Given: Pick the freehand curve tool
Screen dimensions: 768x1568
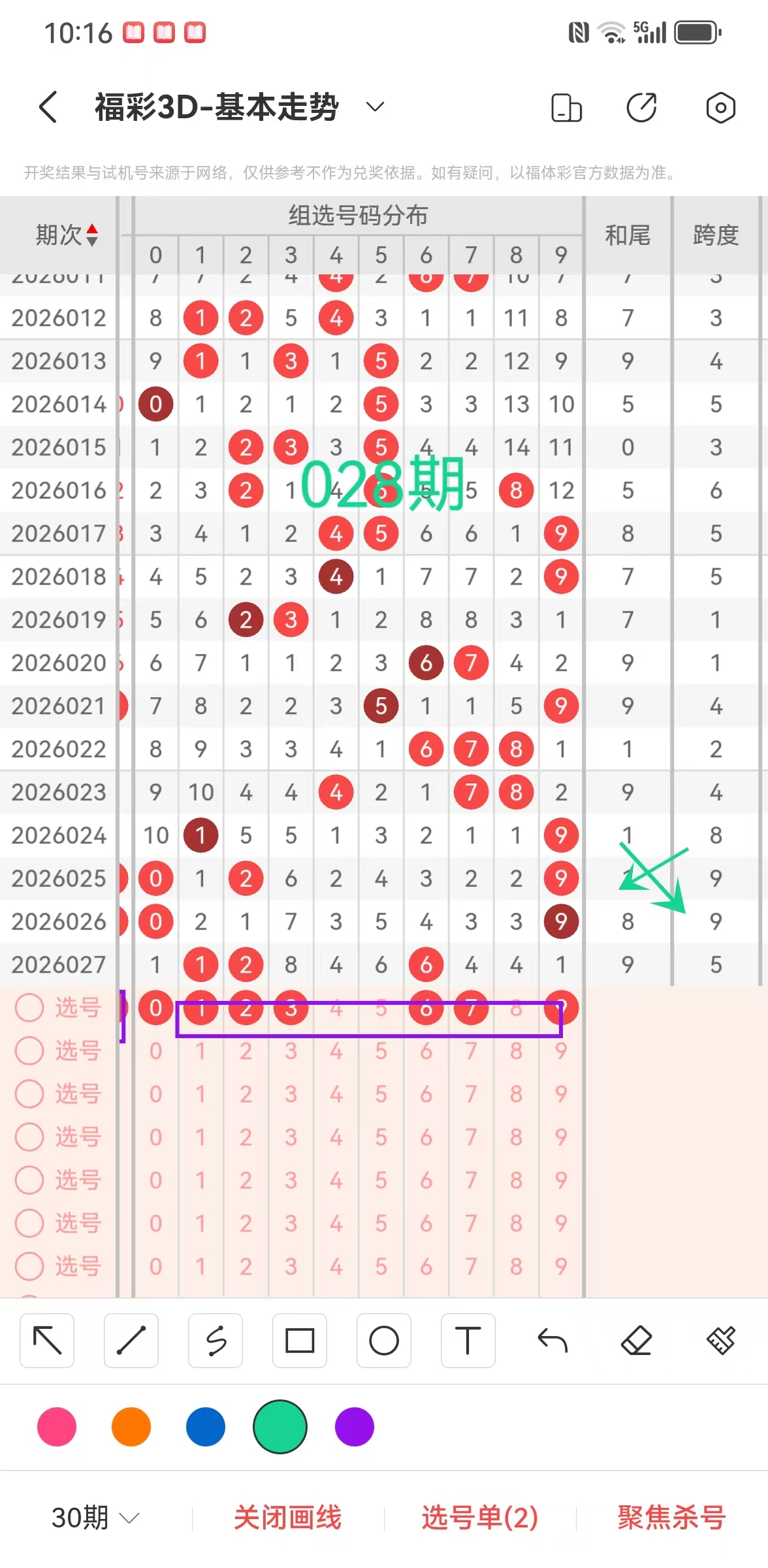Looking at the screenshot, I should click(216, 1341).
